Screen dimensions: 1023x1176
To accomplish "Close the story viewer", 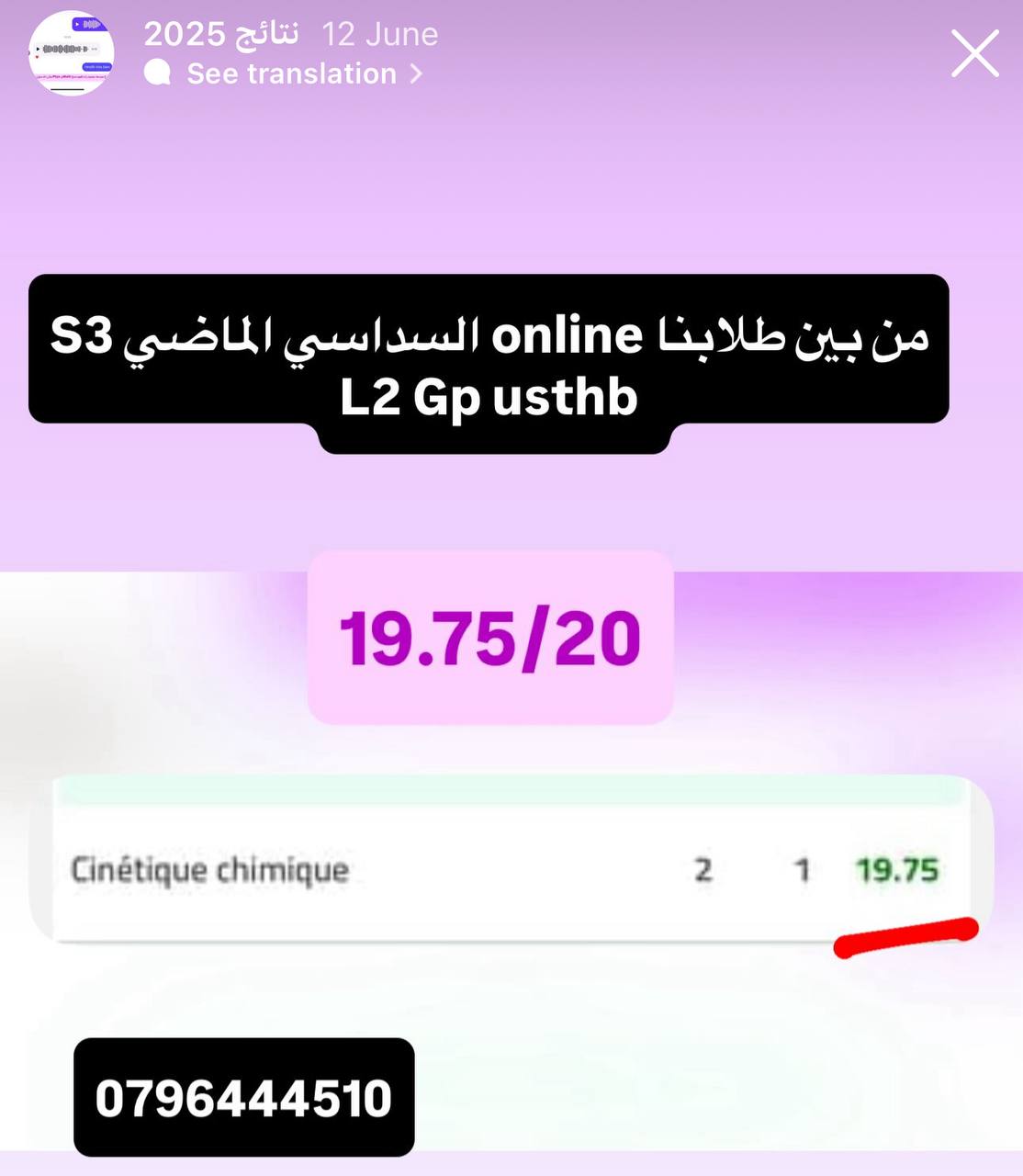I will coord(974,53).
